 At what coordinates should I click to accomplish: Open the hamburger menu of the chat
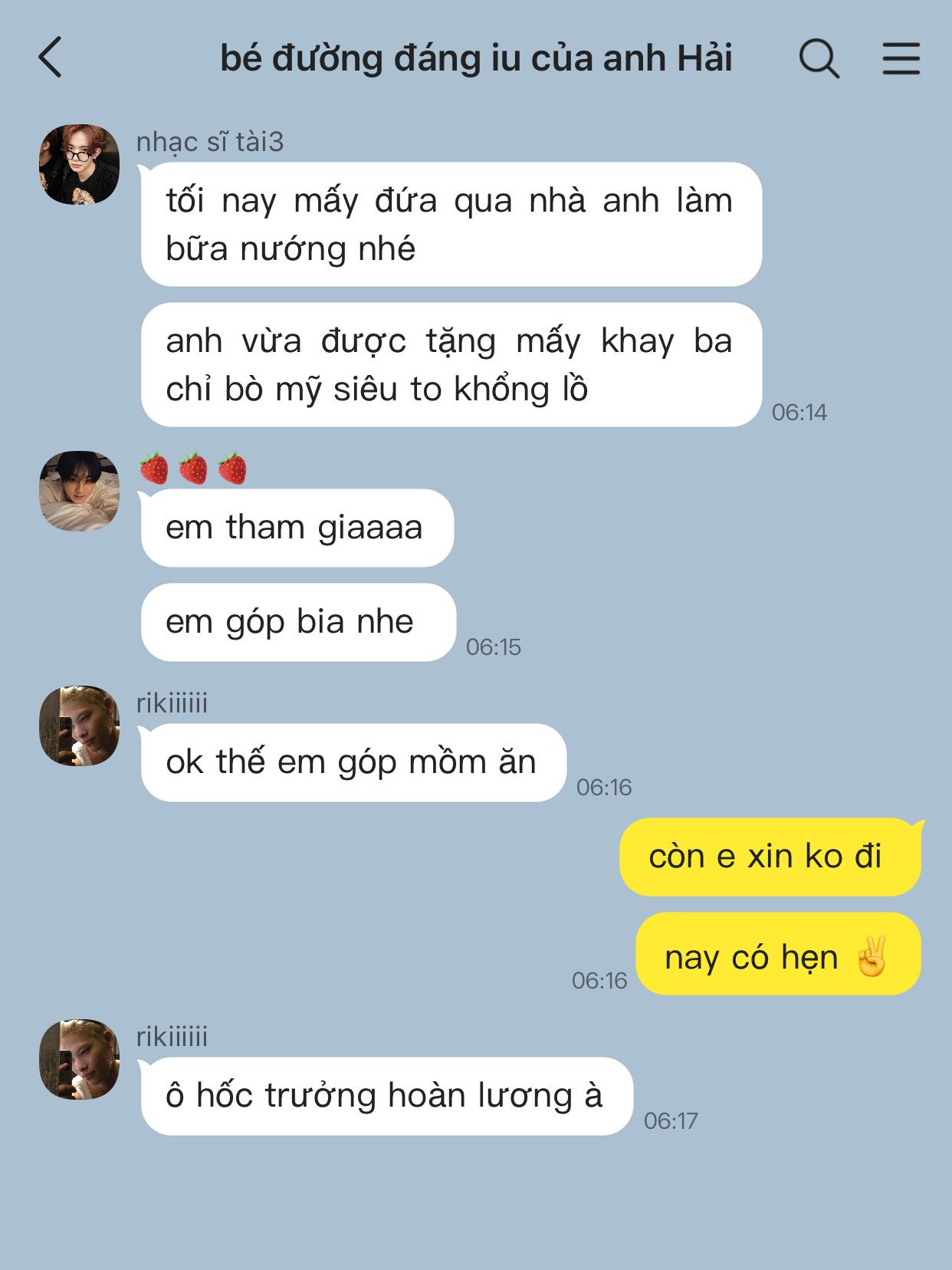[x=901, y=58]
